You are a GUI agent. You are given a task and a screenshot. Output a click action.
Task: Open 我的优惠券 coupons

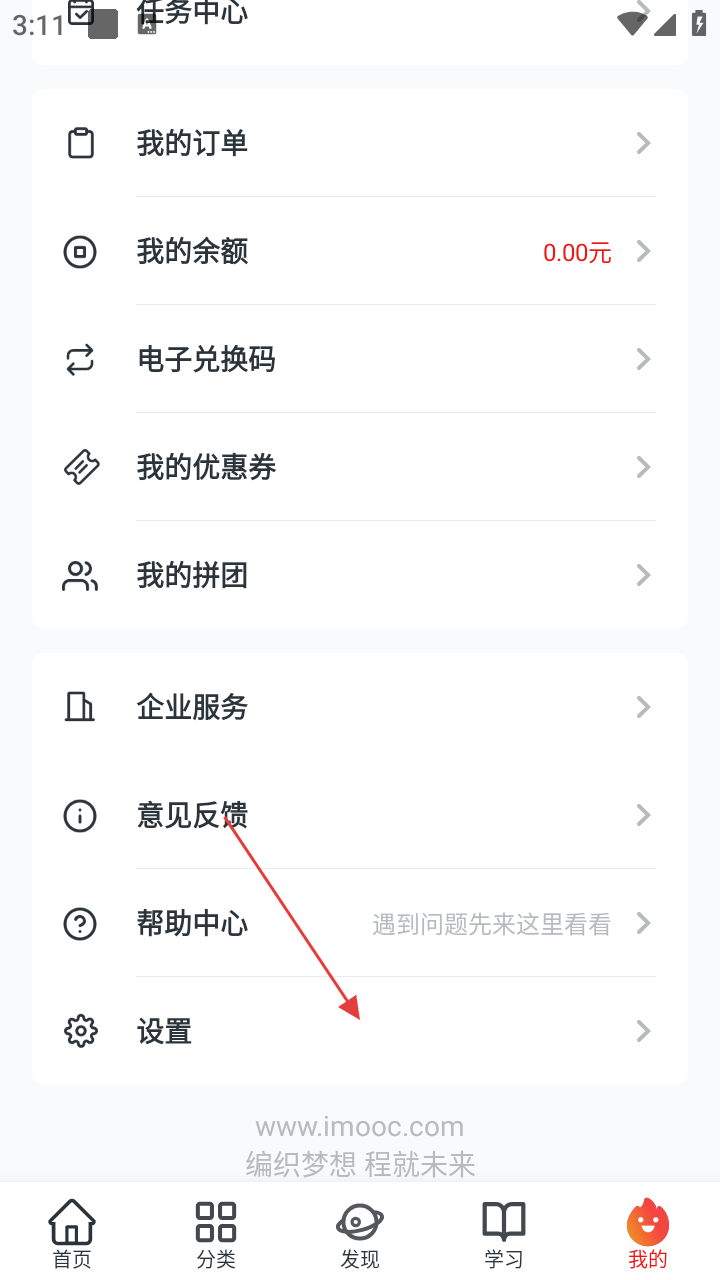360,467
